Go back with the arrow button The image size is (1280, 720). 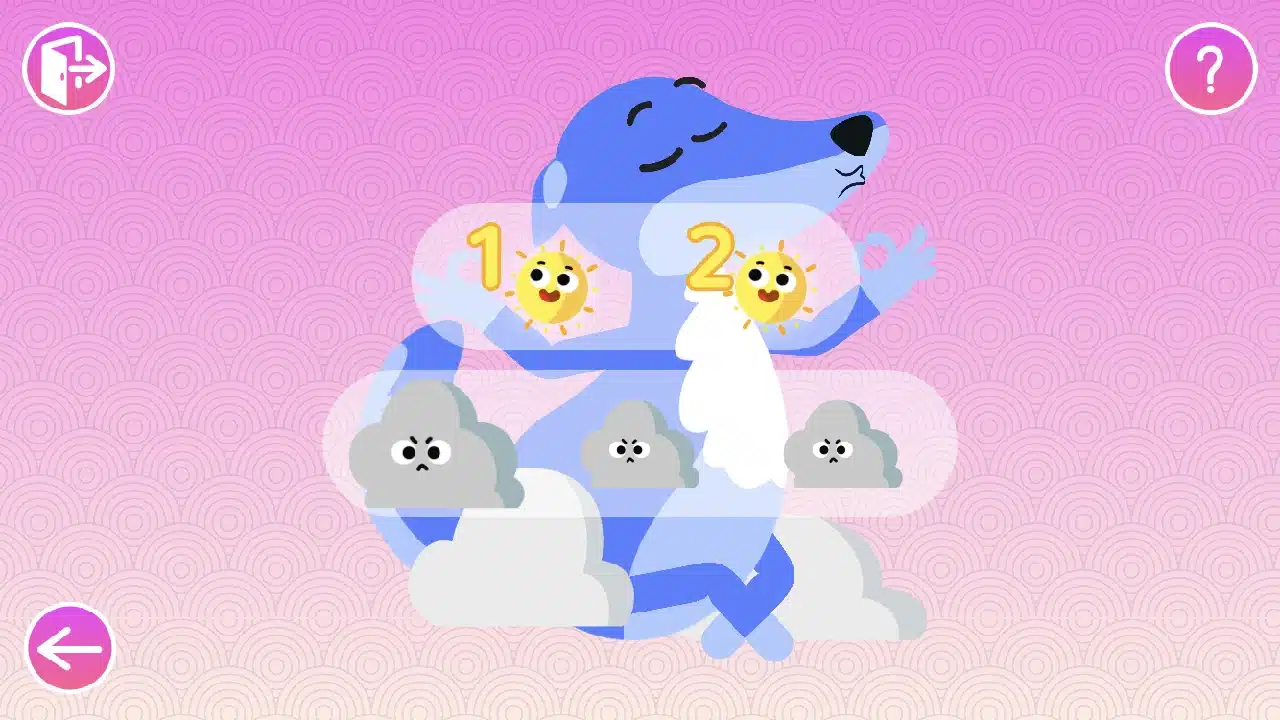(x=69, y=649)
